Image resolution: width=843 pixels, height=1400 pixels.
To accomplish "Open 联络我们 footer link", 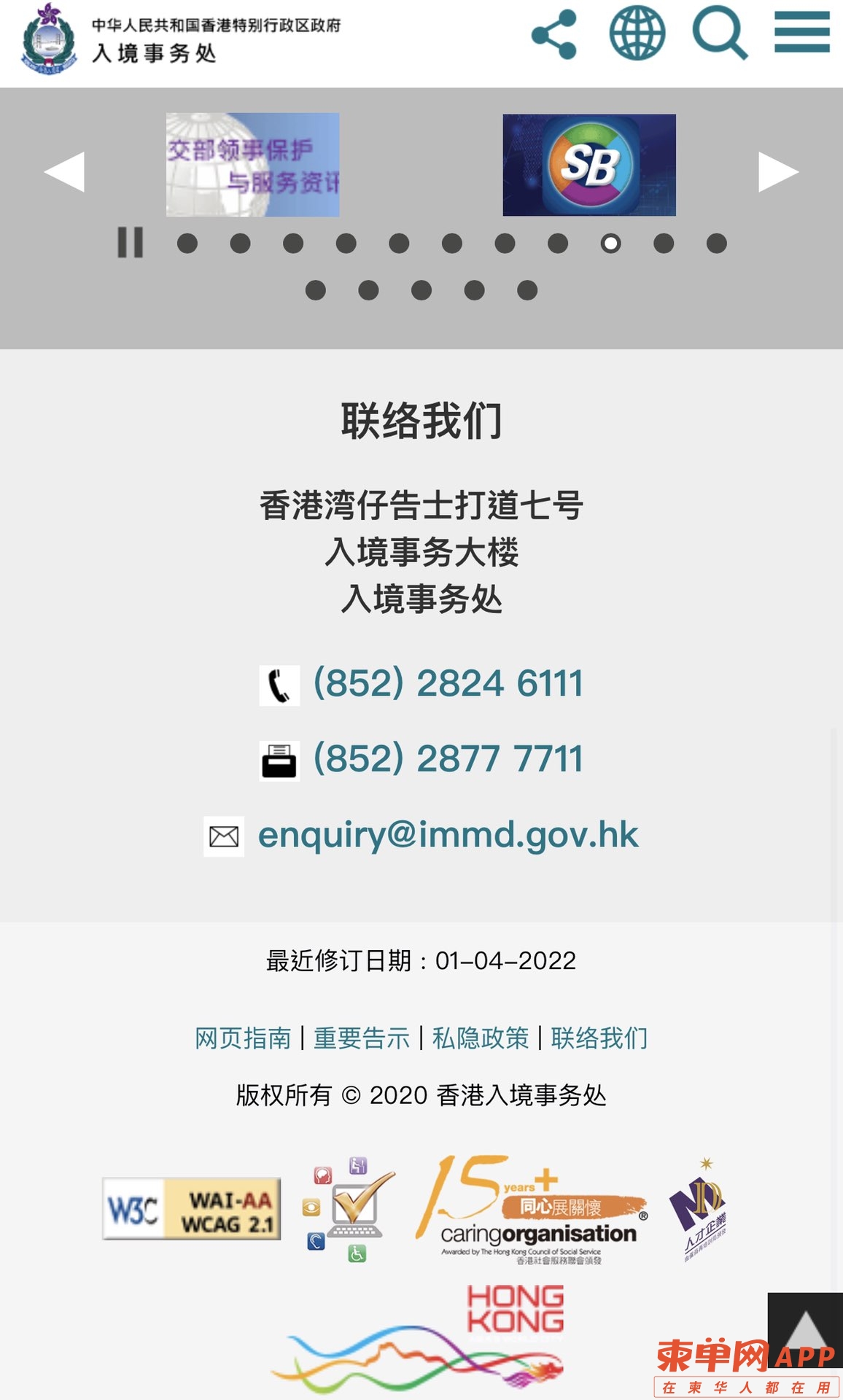I will (599, 1038).
